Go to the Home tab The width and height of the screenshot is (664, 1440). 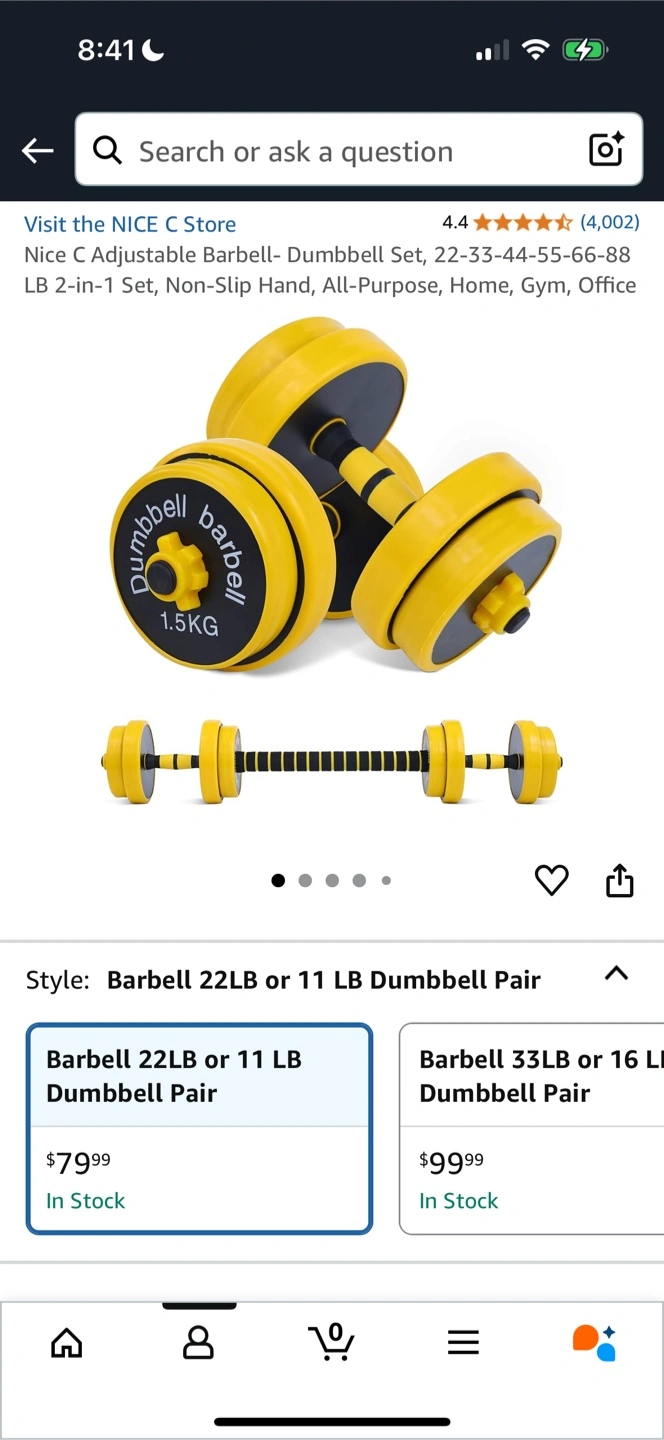(67, 1342)
